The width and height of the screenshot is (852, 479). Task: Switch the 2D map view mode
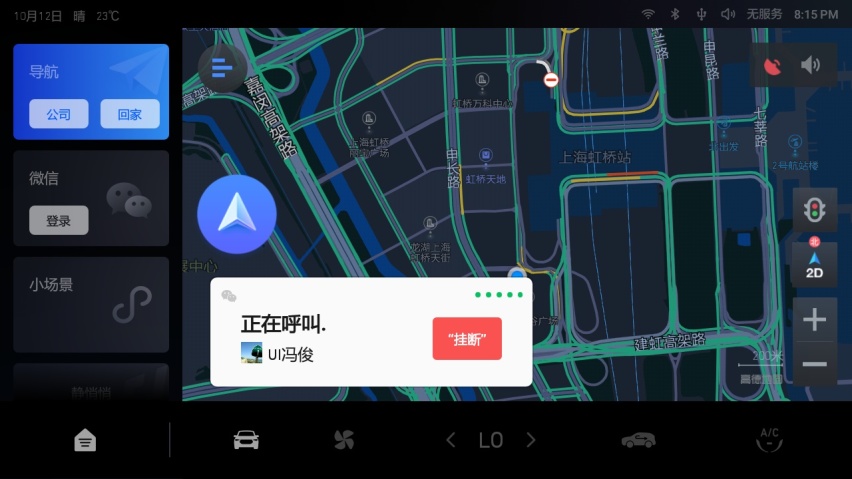pos(814,264)
